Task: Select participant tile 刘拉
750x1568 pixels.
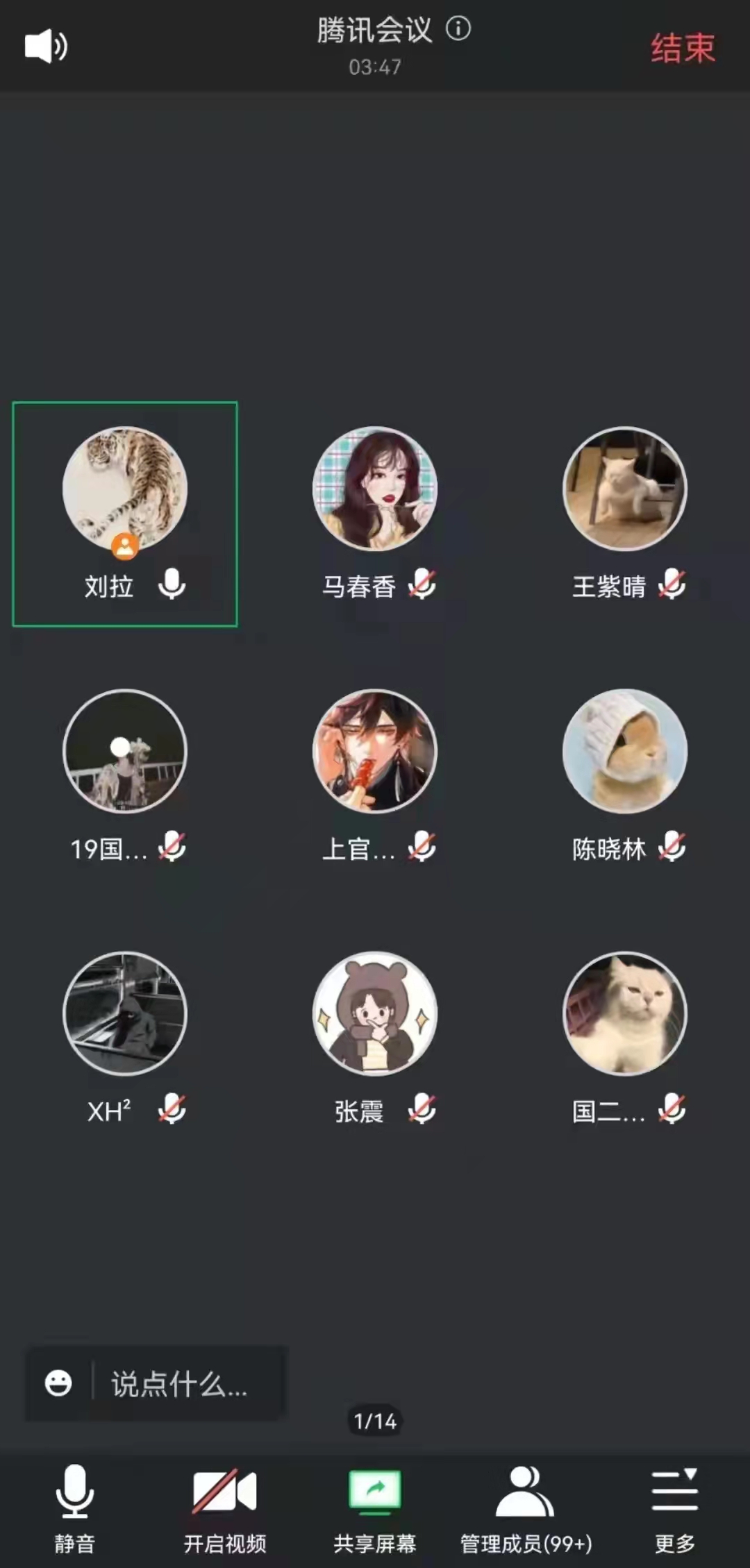Action: pos(125,514)
